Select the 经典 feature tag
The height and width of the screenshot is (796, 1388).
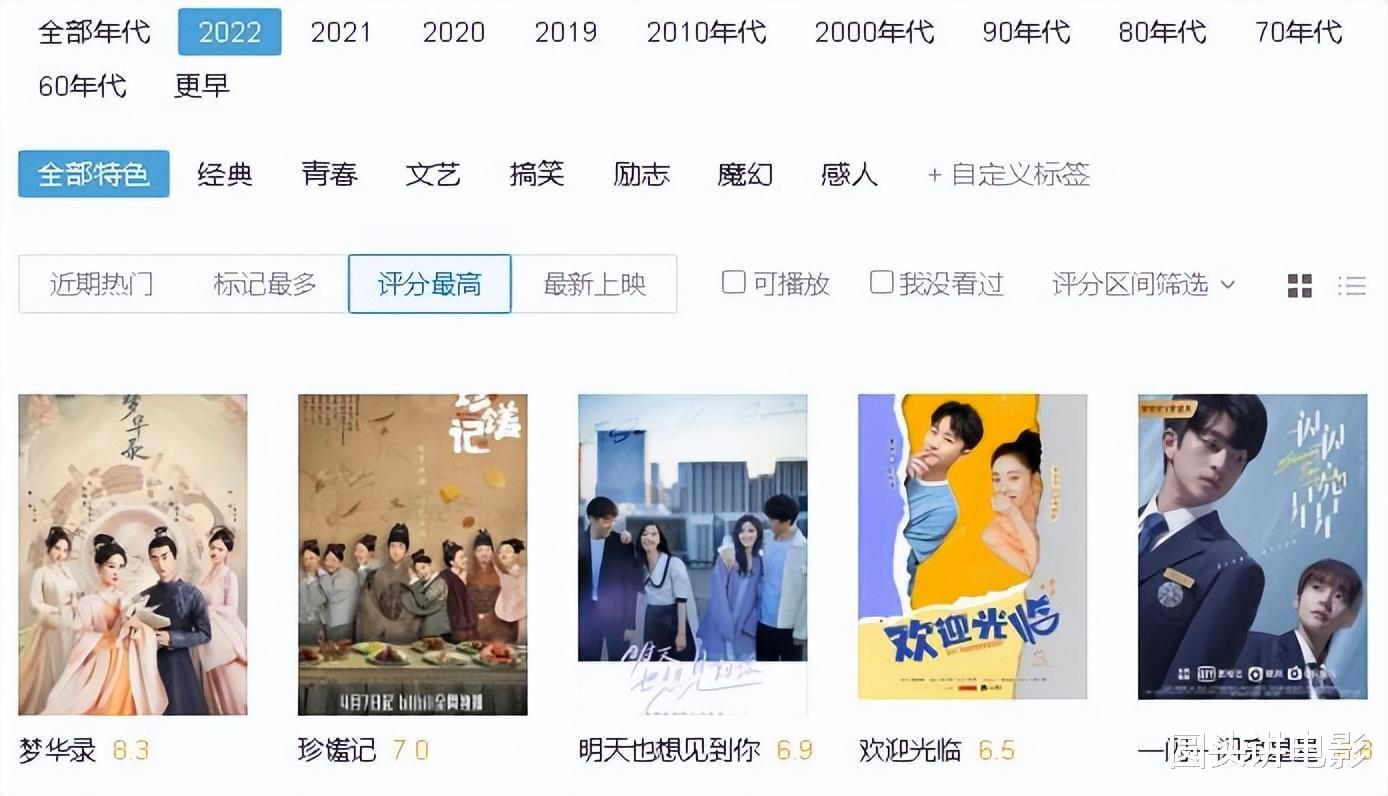[x=225, y=175]
